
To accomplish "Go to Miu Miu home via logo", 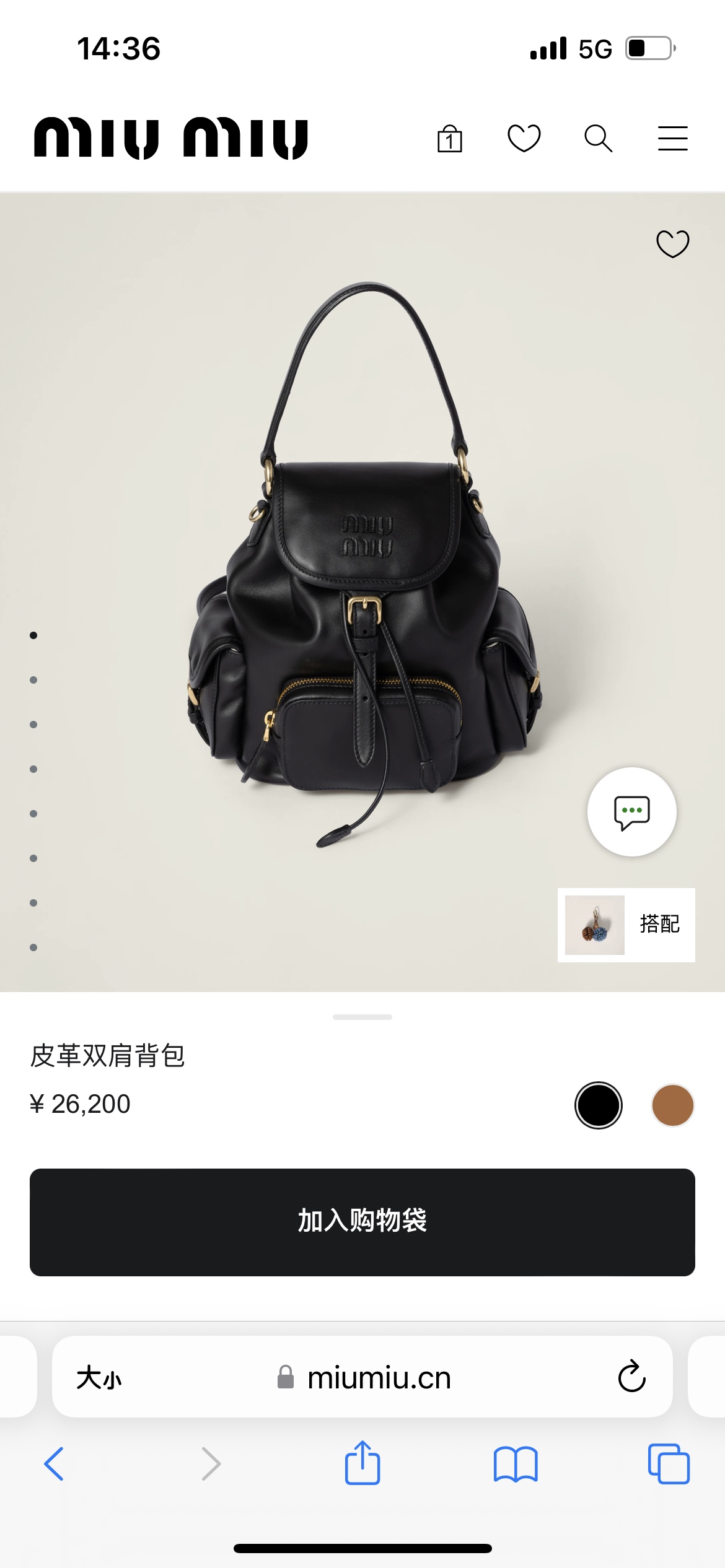I will 171,138.
